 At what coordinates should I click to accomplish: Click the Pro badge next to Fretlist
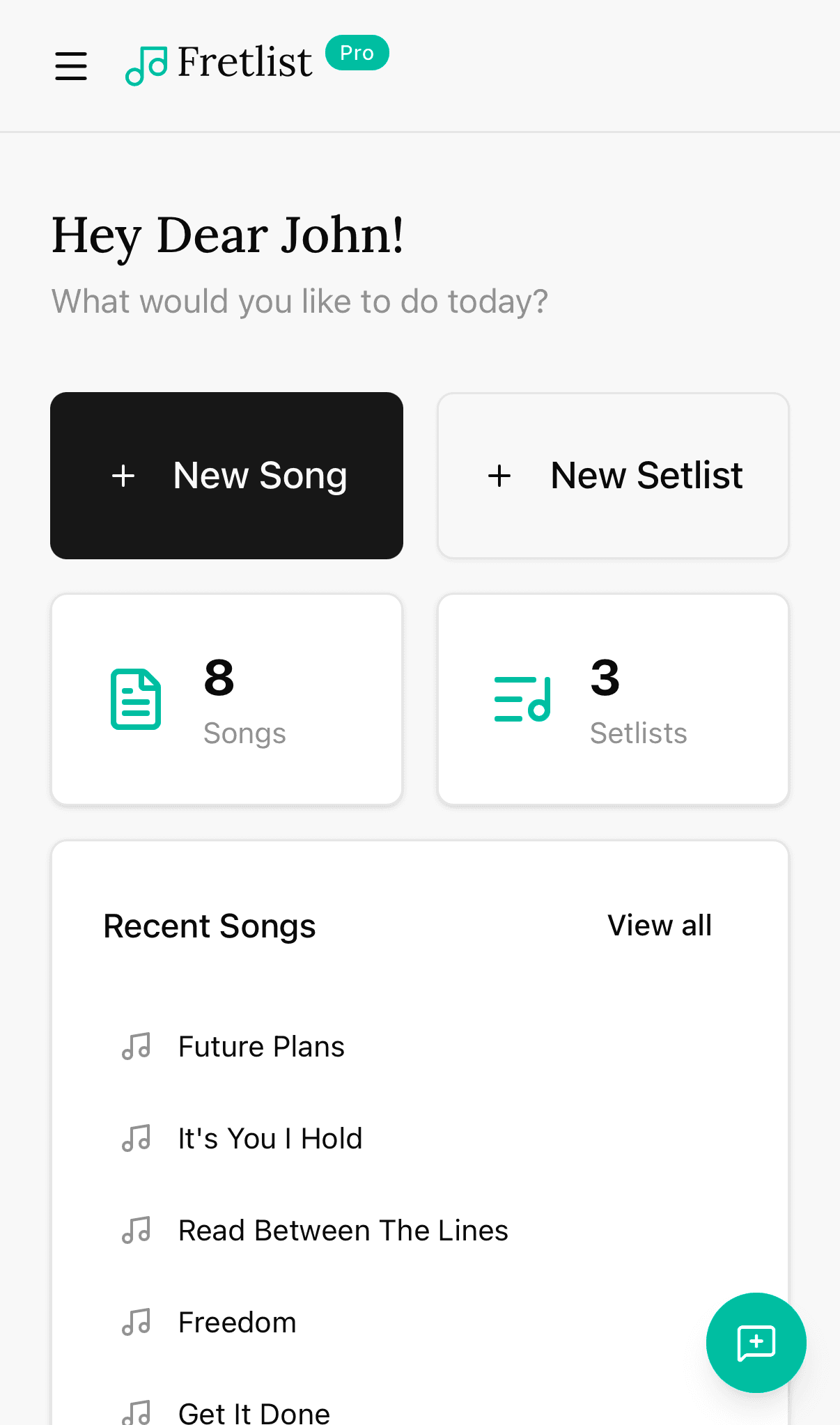click(357, 52)
